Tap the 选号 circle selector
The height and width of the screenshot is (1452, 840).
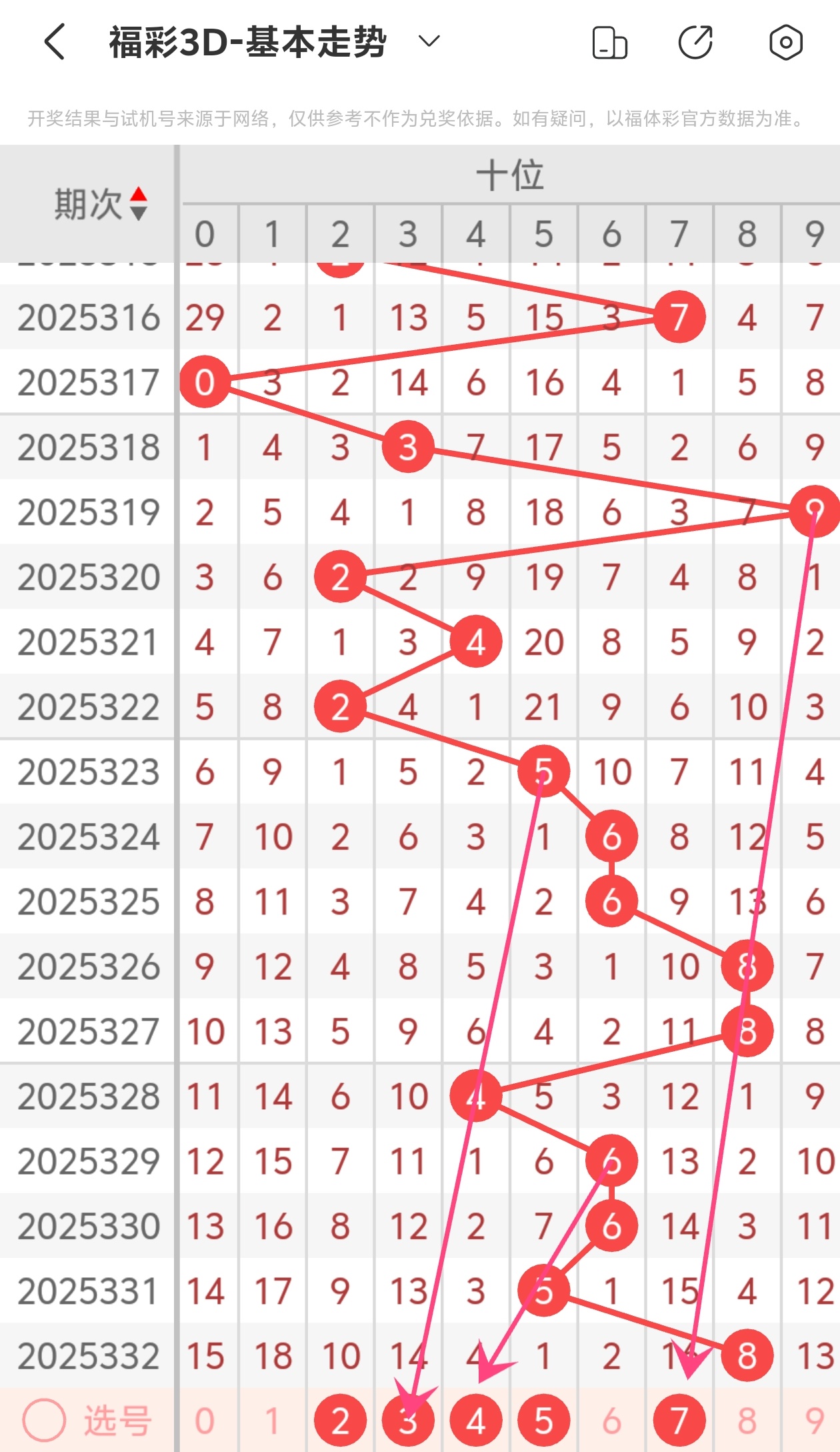click(44, 1421)
